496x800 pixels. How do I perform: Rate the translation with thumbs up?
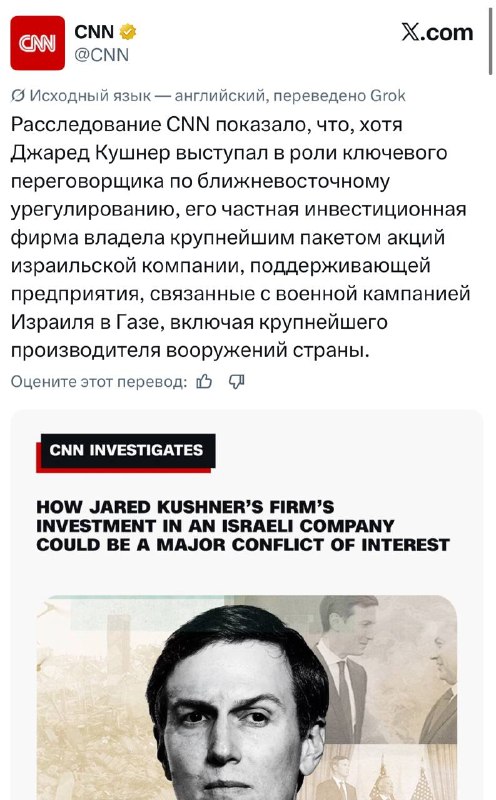click(204, 381)
